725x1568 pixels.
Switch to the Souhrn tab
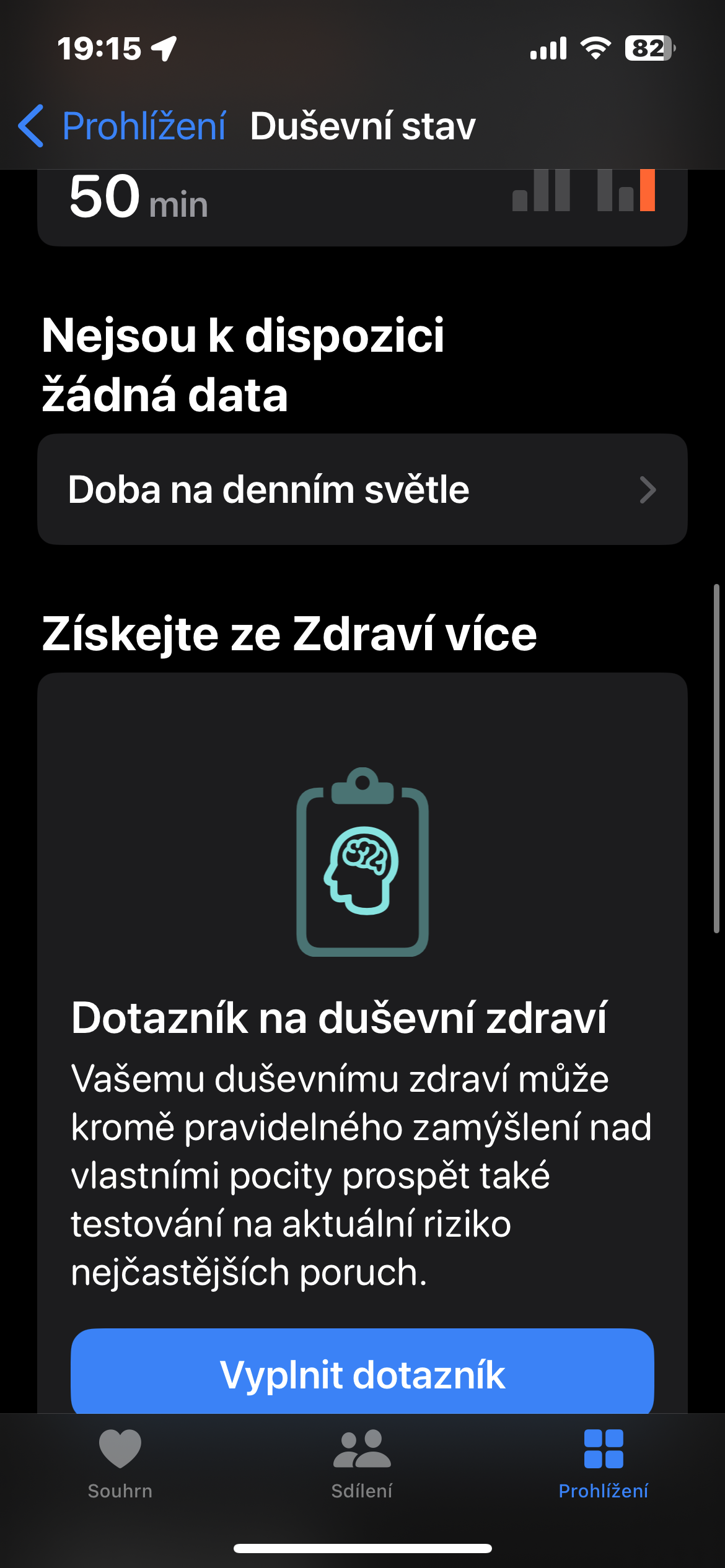click(120, 1464)
